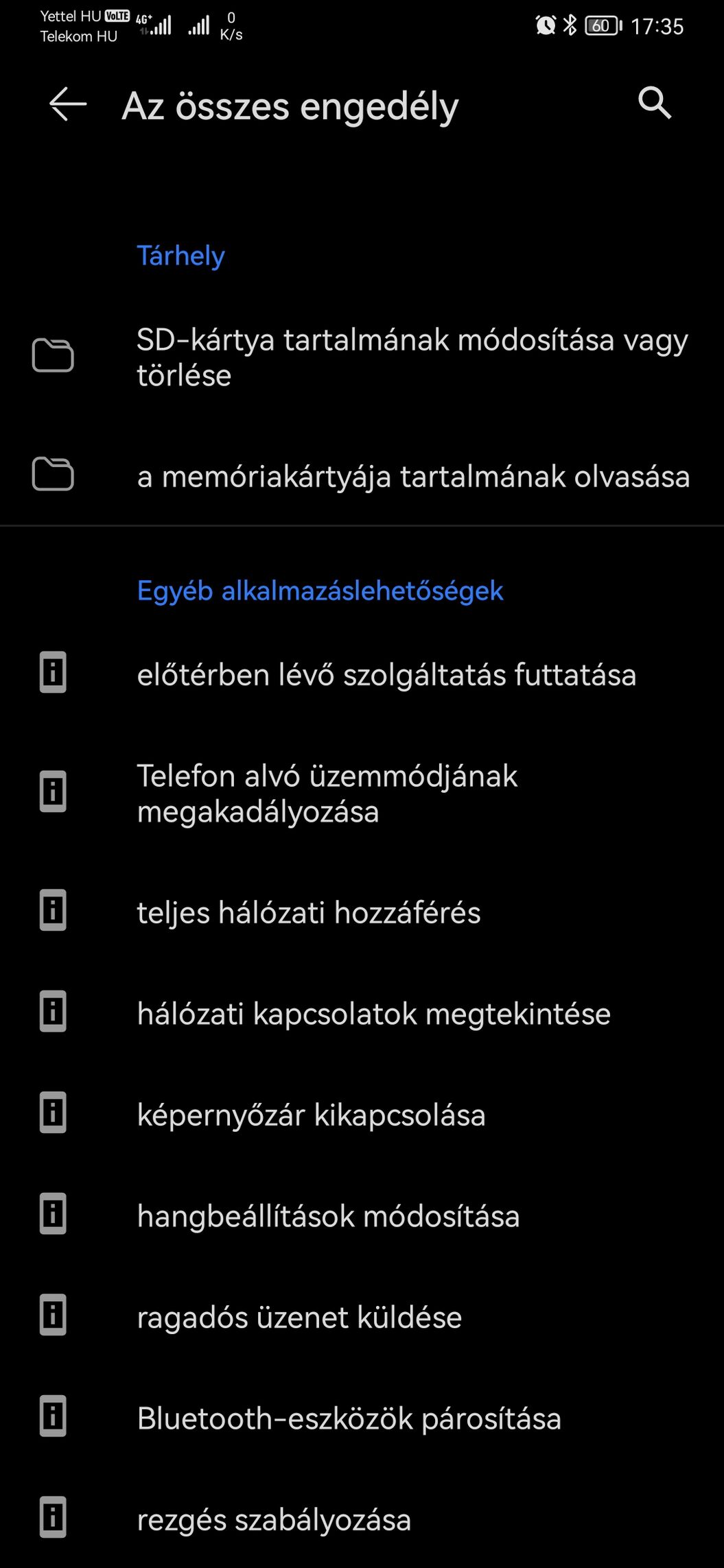Tap ragadós üzenet küldése
724x1568 pixels.
coord(362,1317)
